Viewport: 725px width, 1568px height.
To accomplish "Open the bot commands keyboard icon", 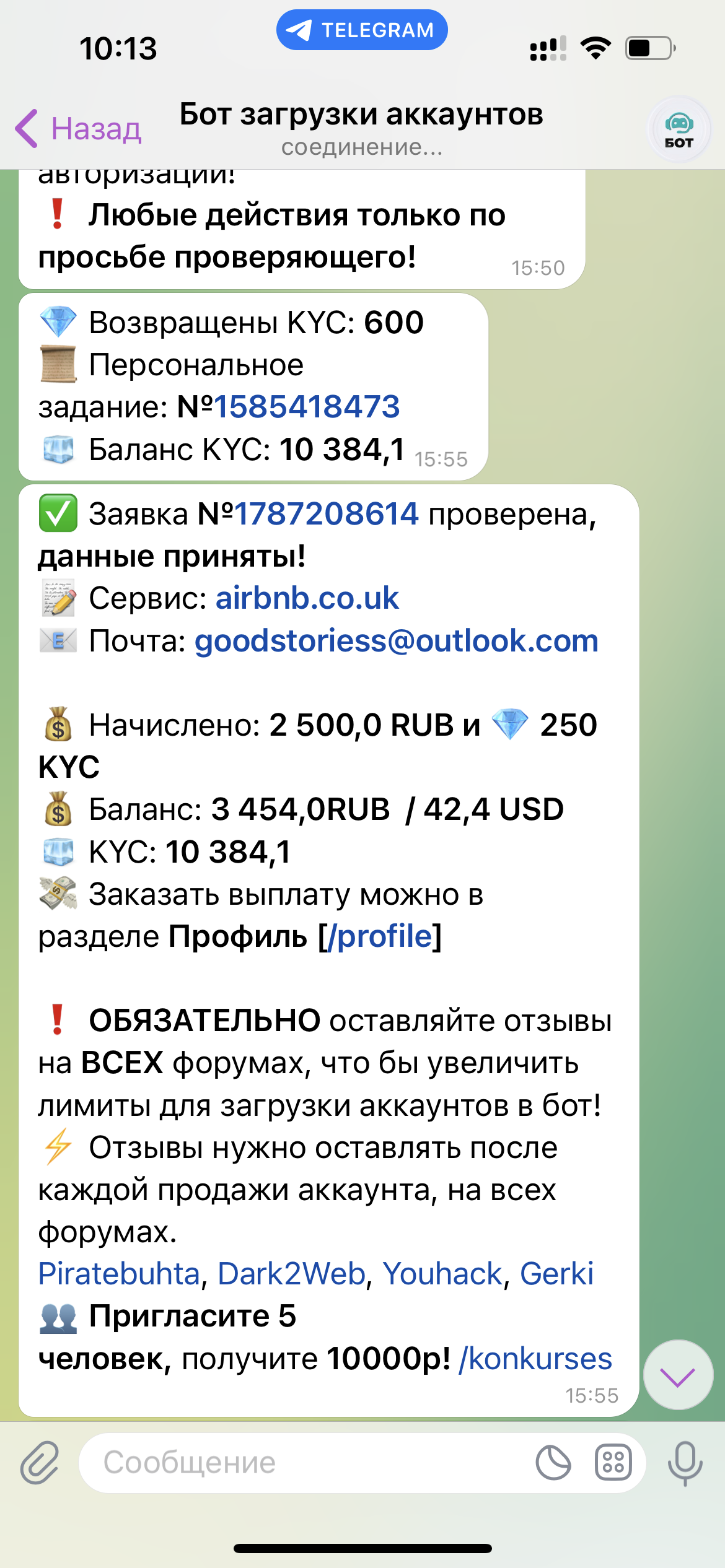I will (x=613, y=1462).
